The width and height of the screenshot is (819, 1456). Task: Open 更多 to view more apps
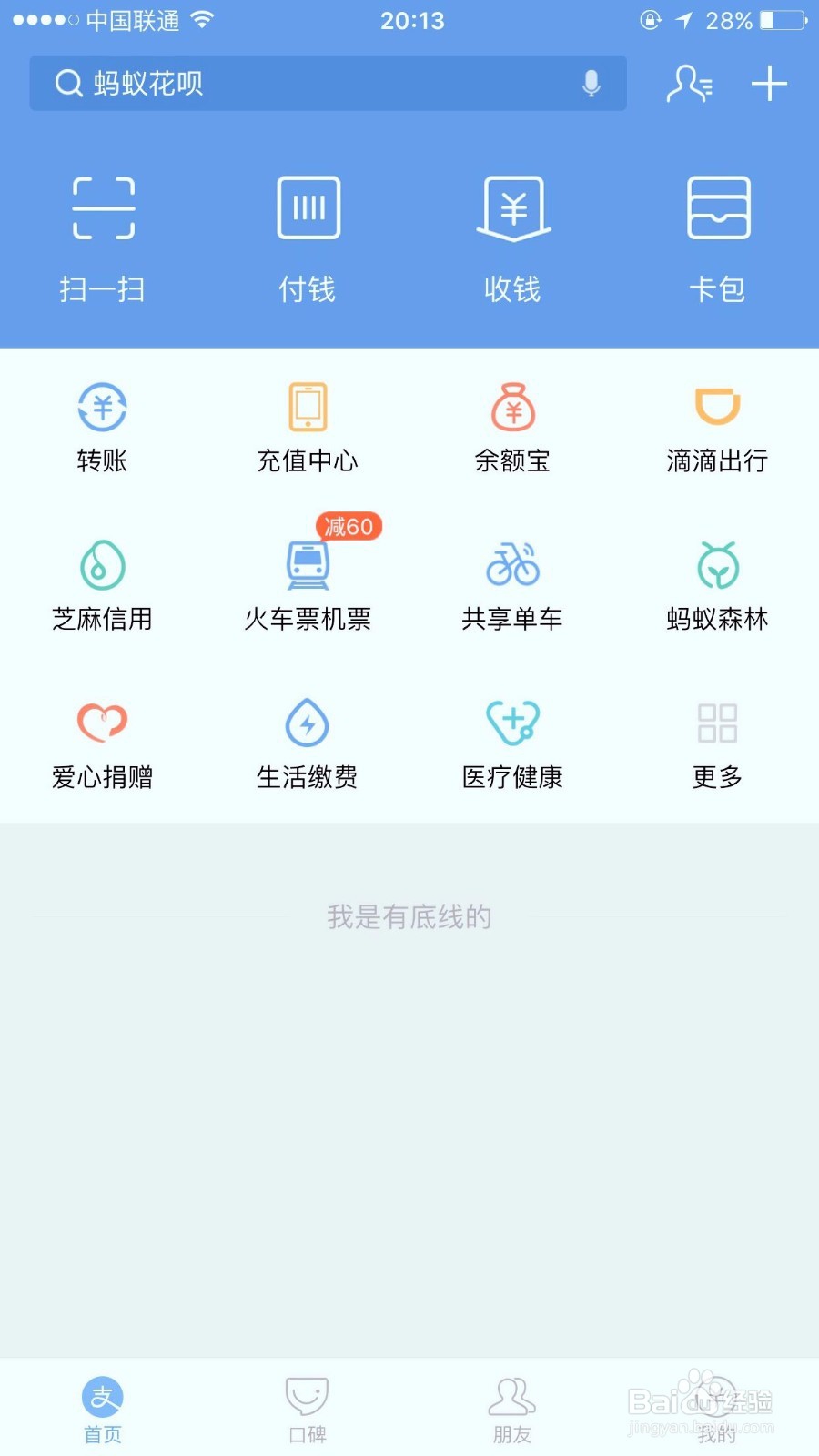tap(718, 744)
